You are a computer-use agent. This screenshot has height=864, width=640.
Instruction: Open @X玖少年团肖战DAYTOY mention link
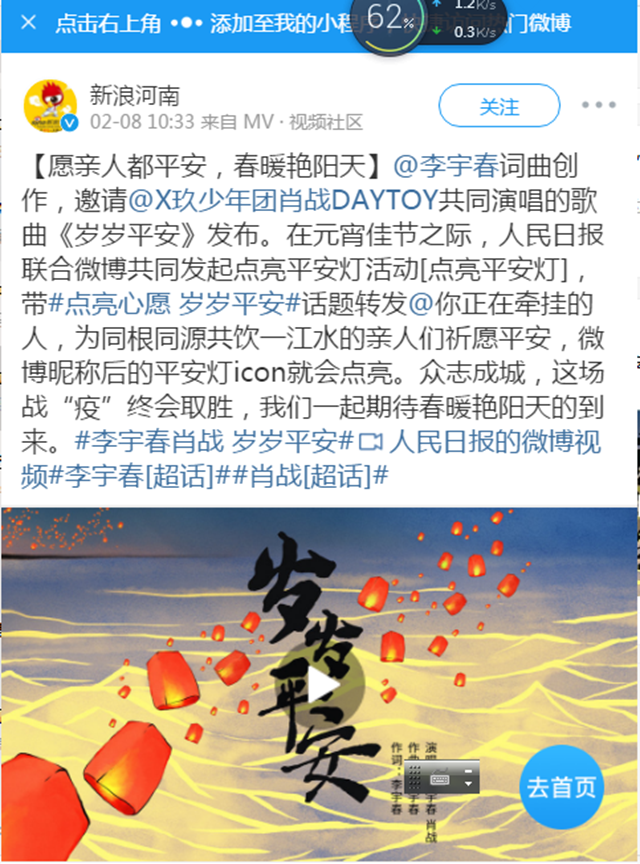tap(283, 200)
